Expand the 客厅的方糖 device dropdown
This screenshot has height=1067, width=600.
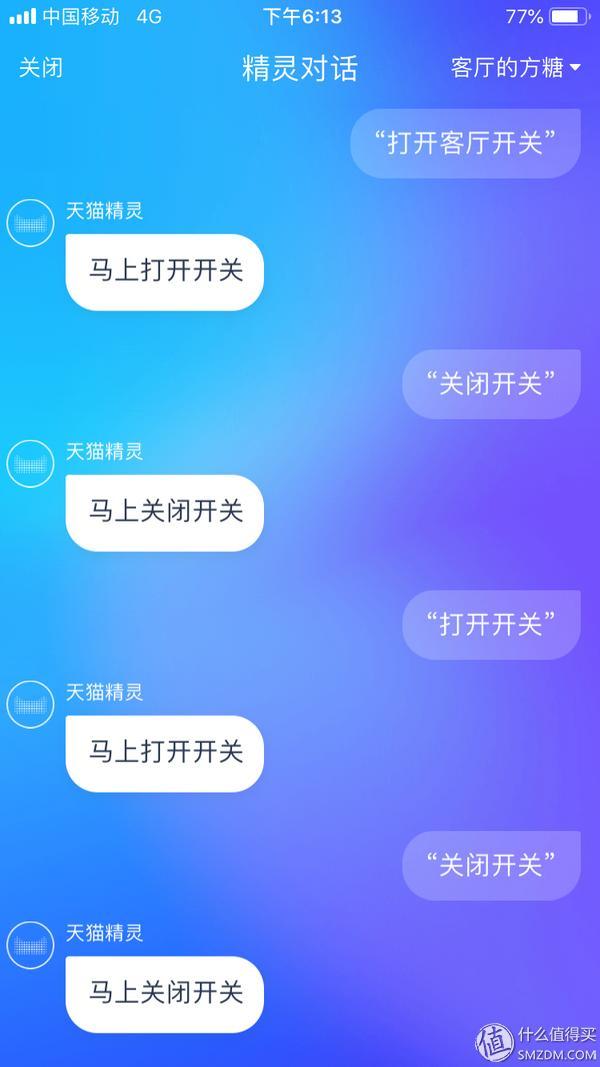515,68
